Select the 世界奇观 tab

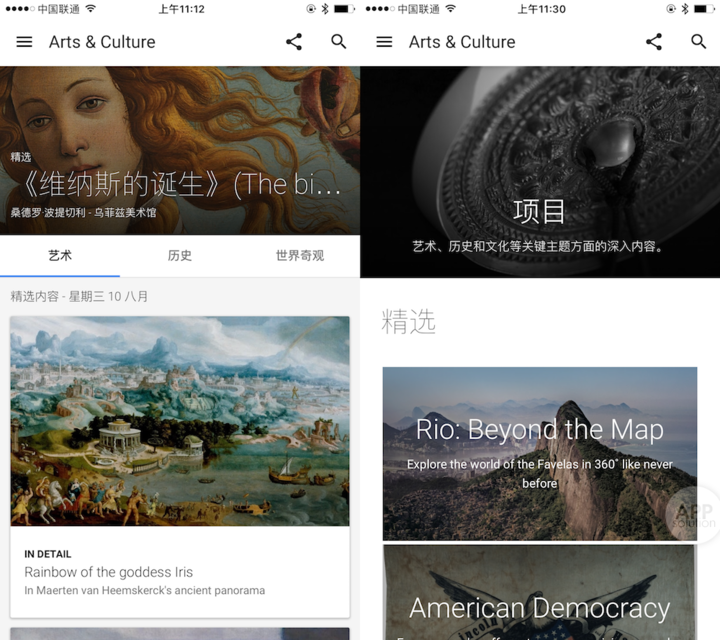coord(300,256)
